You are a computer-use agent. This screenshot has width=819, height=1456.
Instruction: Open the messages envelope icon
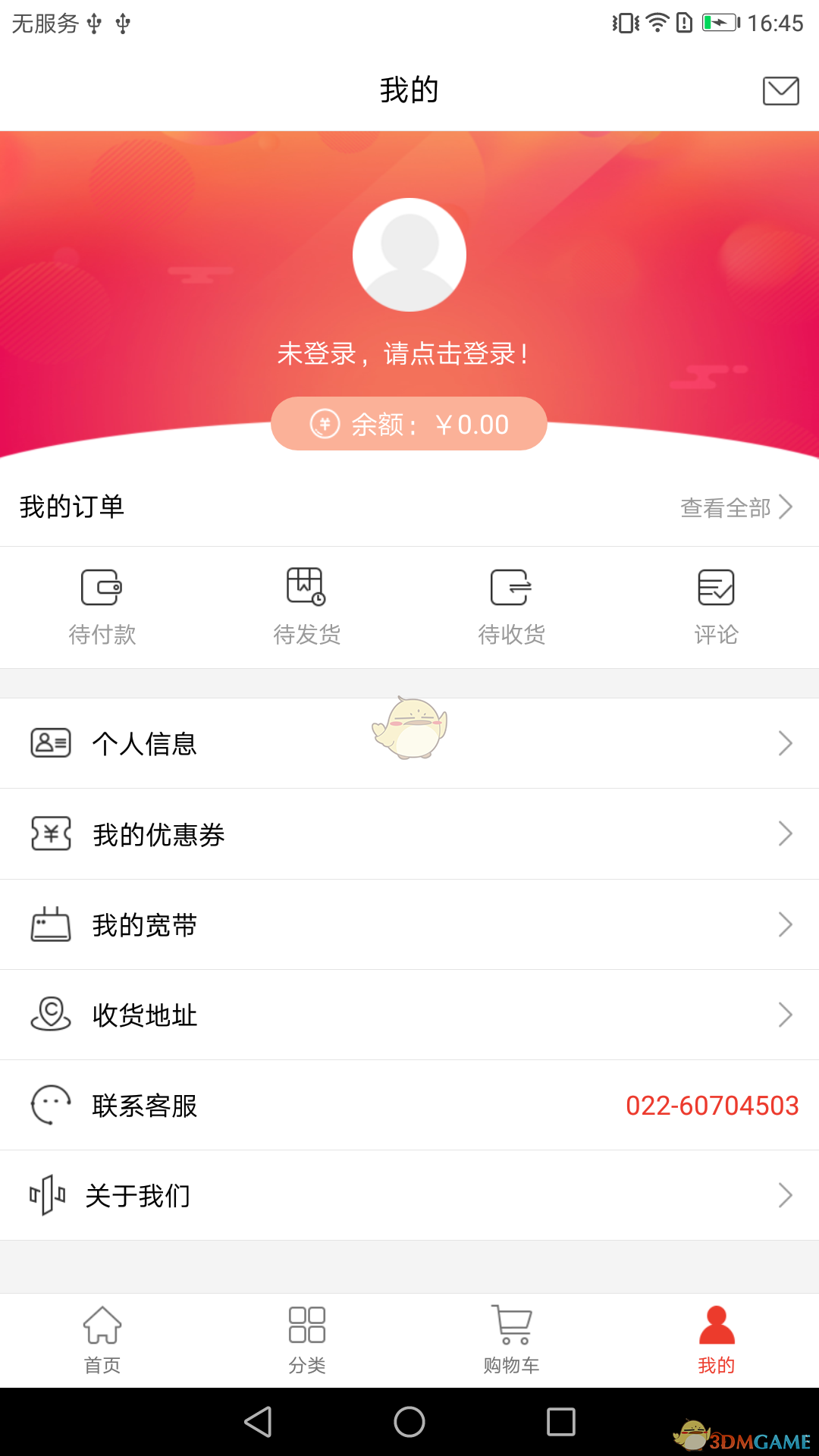(780, 91)
